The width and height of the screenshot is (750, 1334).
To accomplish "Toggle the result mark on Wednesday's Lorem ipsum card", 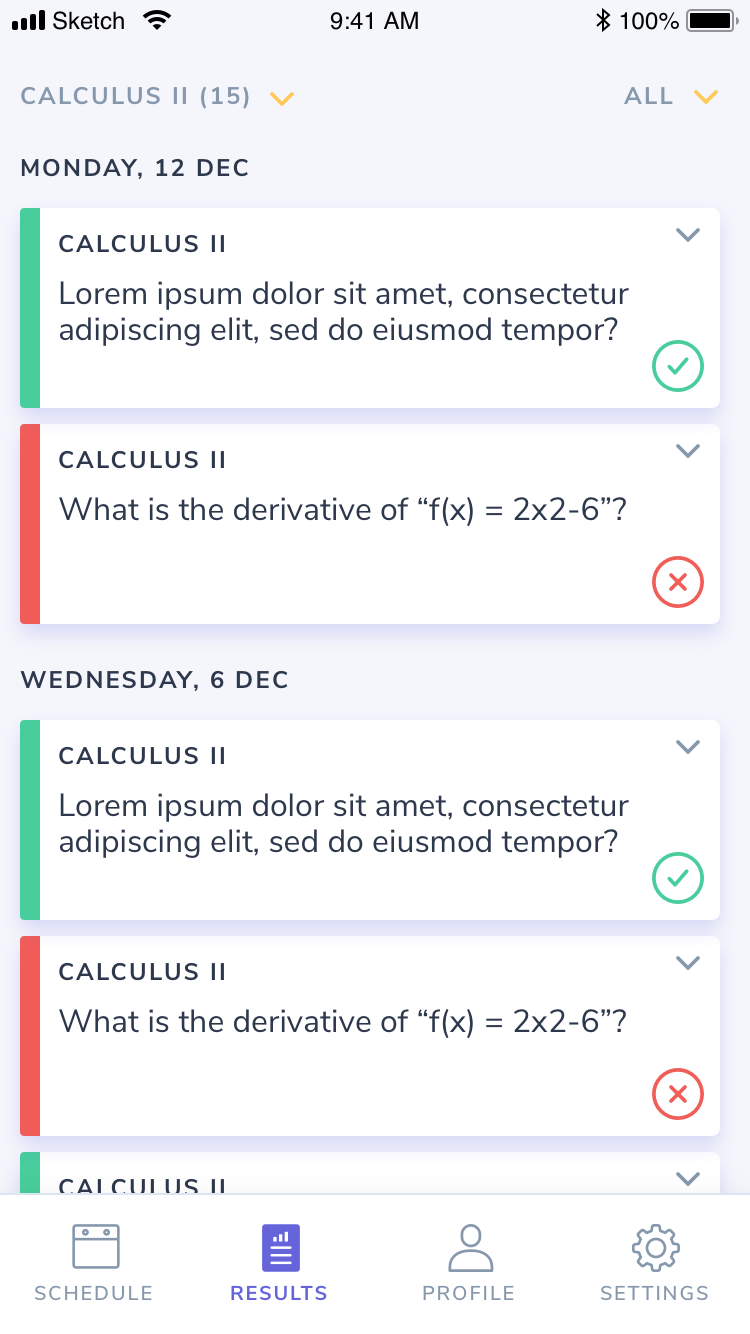I will [678, 878].
